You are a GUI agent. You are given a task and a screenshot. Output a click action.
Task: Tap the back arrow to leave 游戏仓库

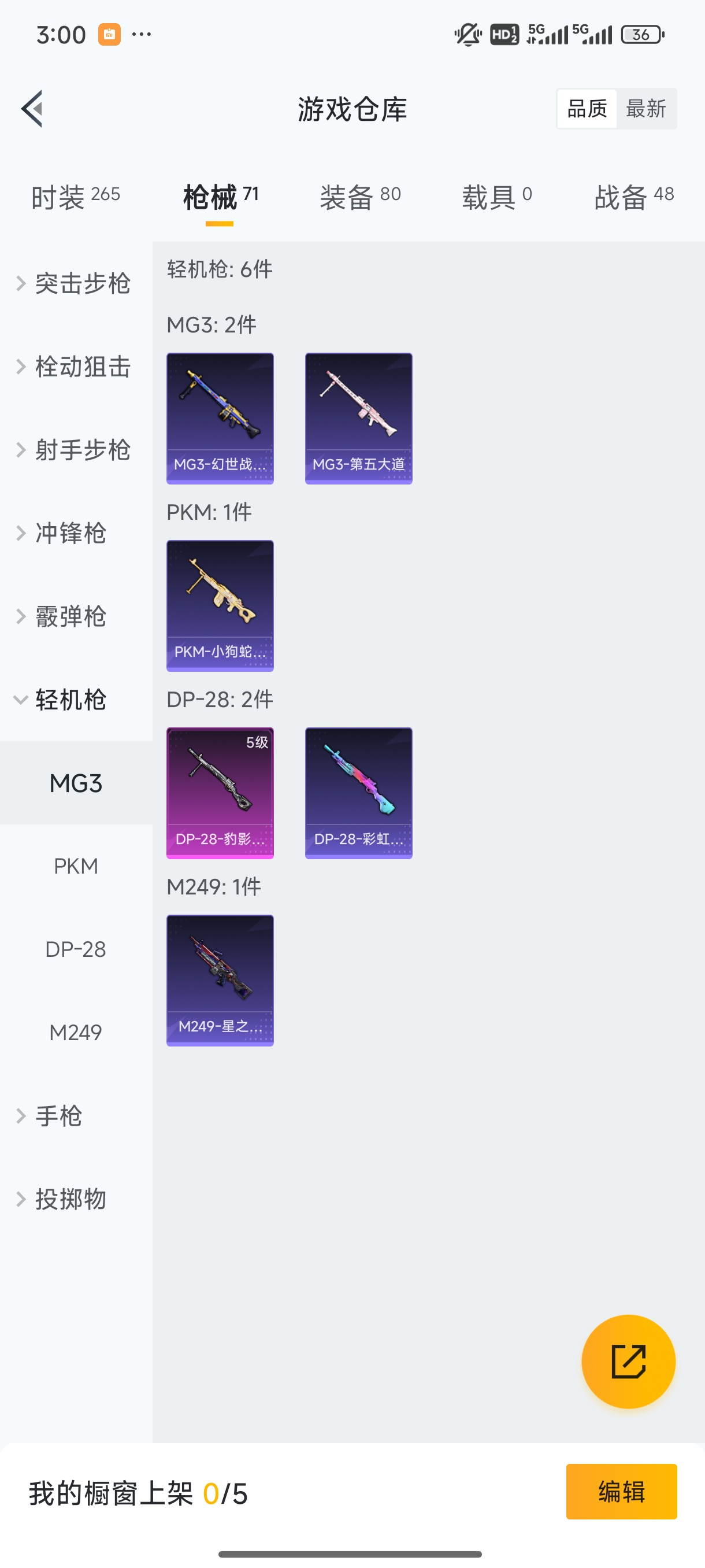pos(32,108)
